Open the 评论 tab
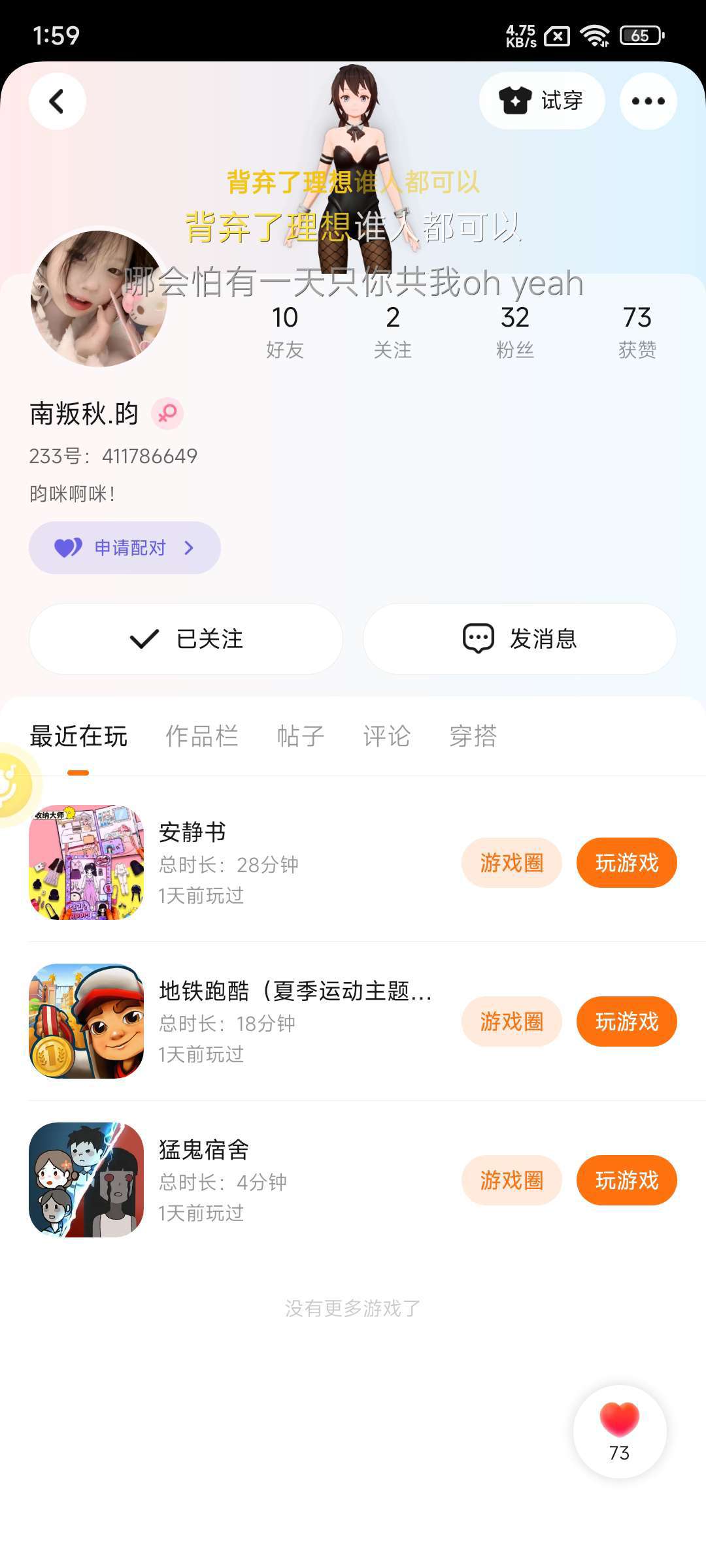The height and width of the screenshot is (1568, 706). pos(387,736)
